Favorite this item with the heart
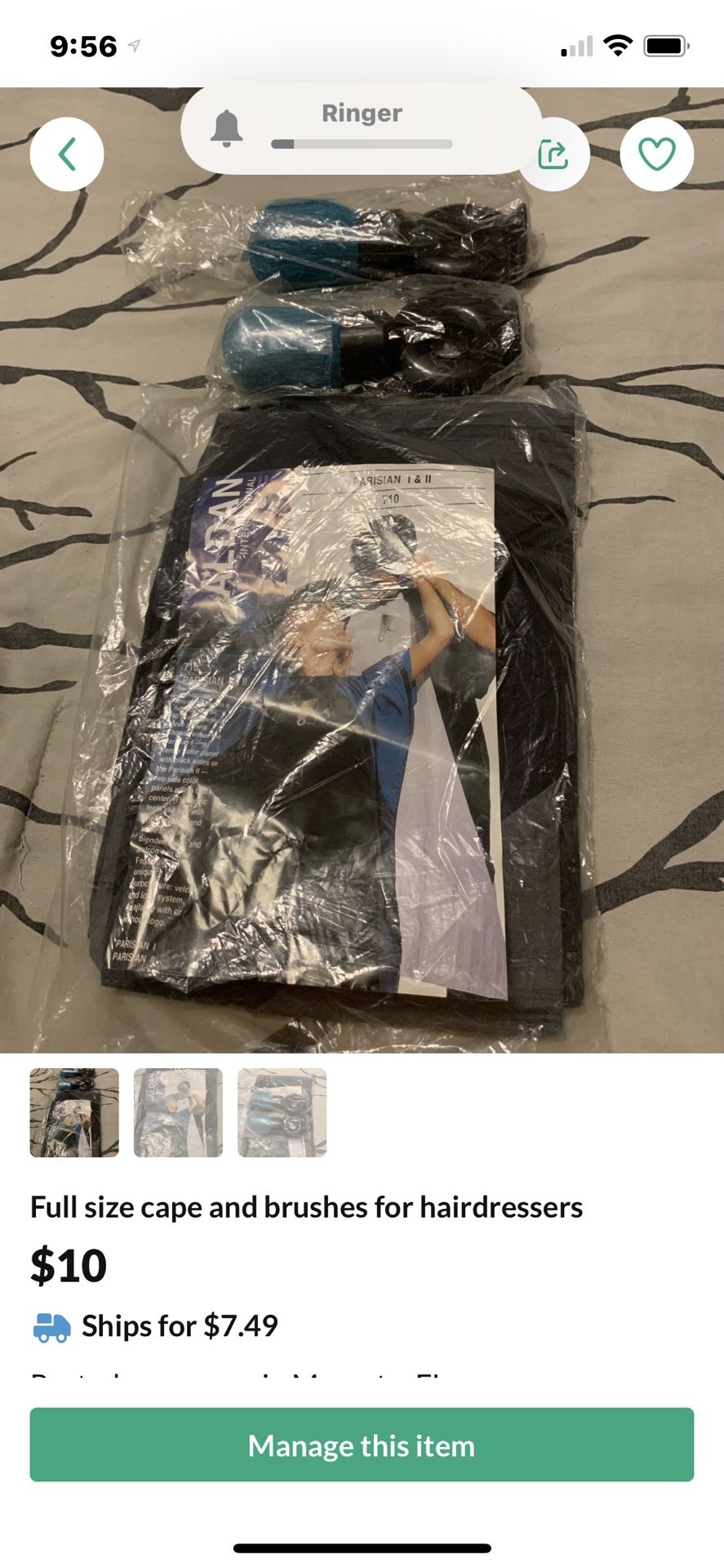724x1568 pixels. (656, 154)
